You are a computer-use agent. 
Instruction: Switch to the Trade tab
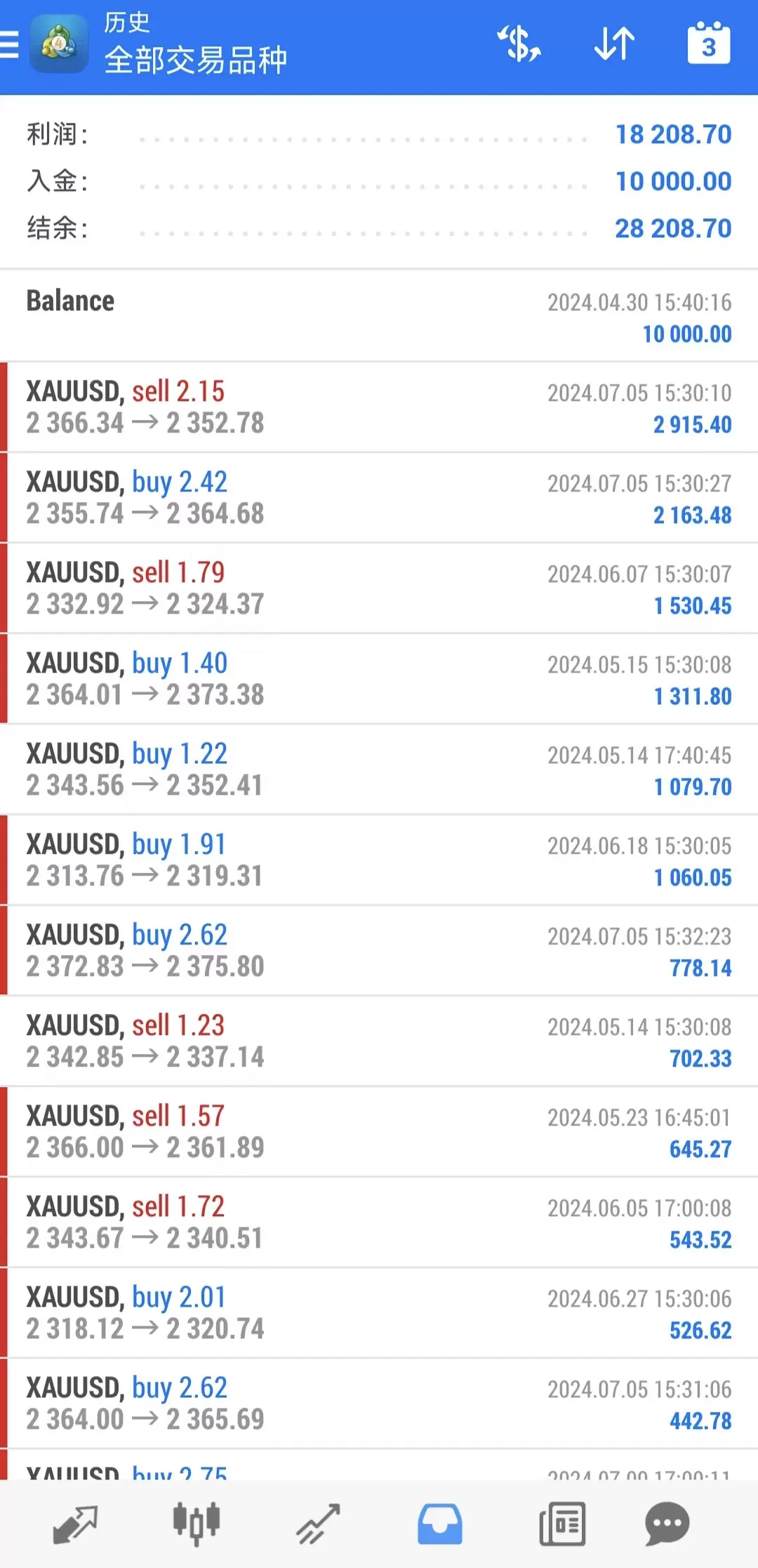(319, 1524)
